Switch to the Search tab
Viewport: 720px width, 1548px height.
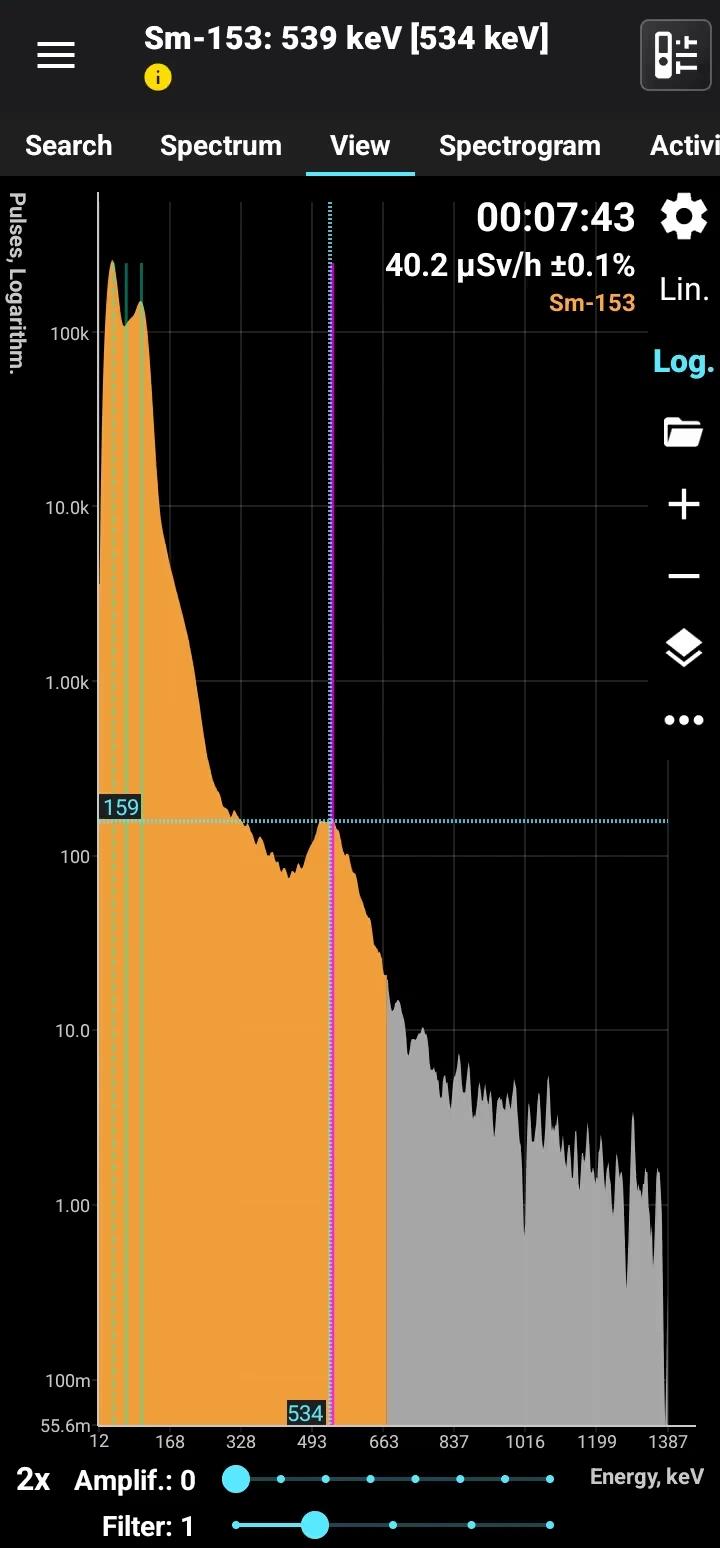click(x=68, y=146)
